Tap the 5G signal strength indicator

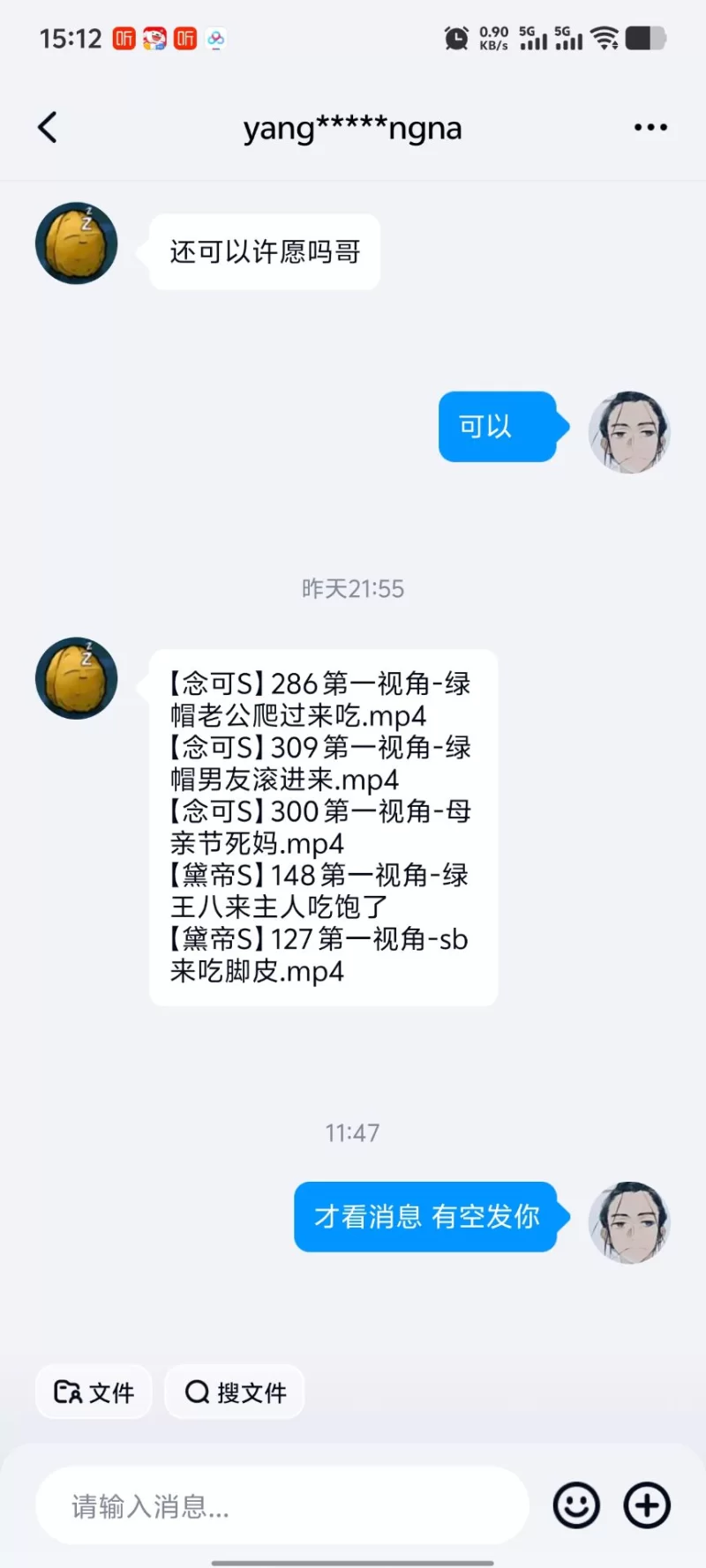(x=533, y=39)
